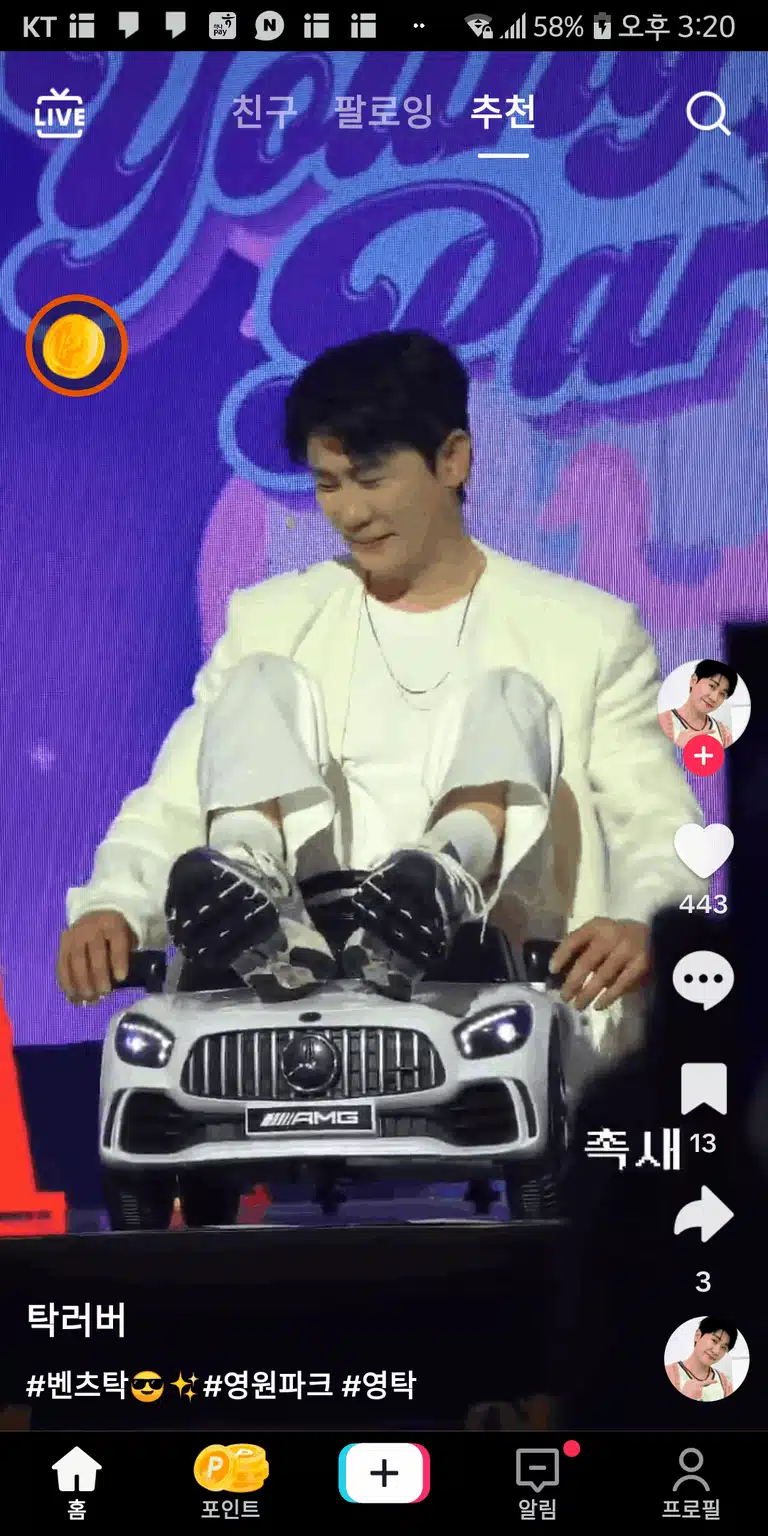Switch to the 팔로잉 tab
The height and width of the screenshot is (1536, 768).
[384, 112]
